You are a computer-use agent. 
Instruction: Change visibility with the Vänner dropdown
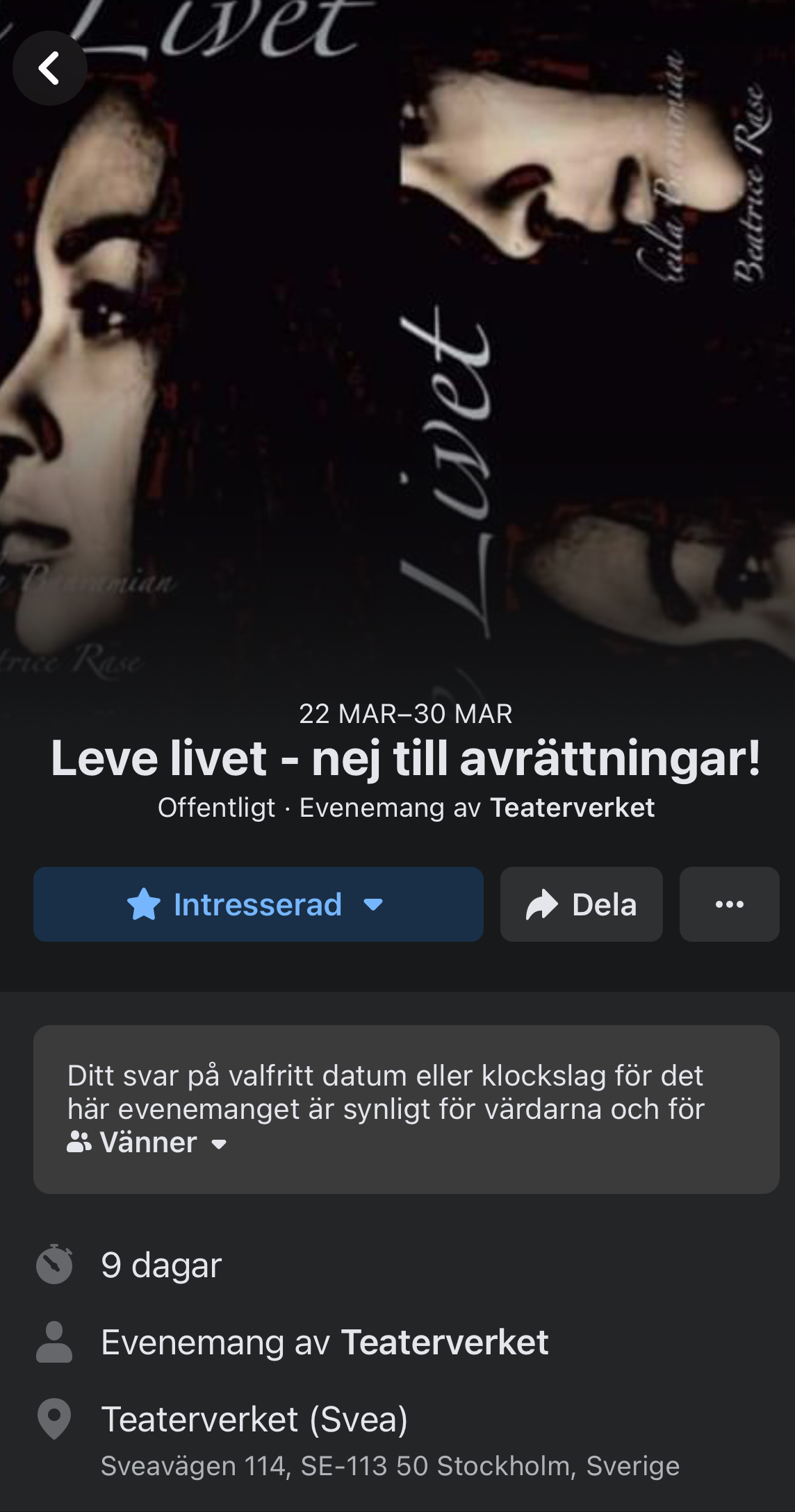pos(148,1143)
